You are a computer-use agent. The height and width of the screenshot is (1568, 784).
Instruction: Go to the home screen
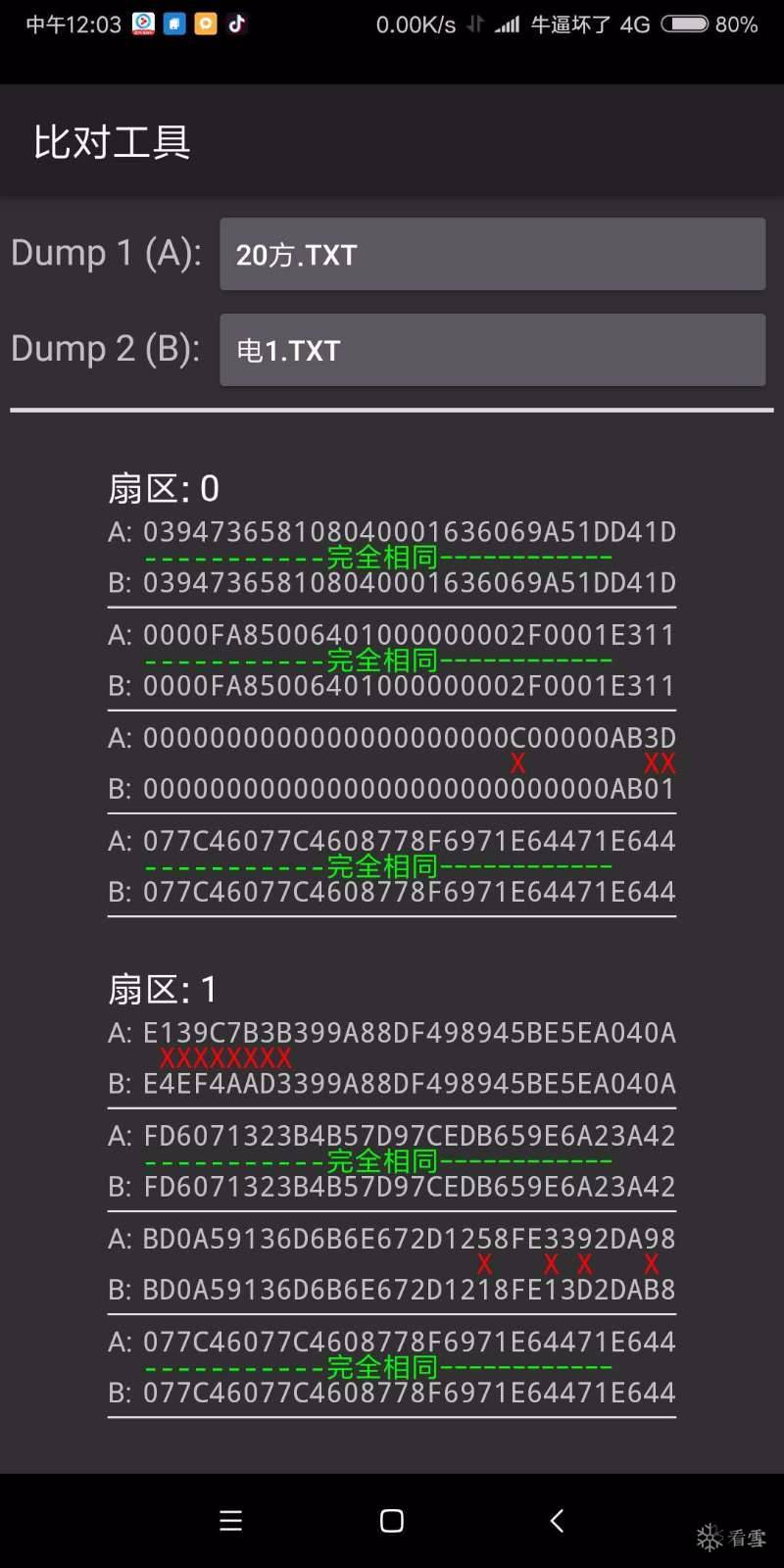click(392, 1520)
